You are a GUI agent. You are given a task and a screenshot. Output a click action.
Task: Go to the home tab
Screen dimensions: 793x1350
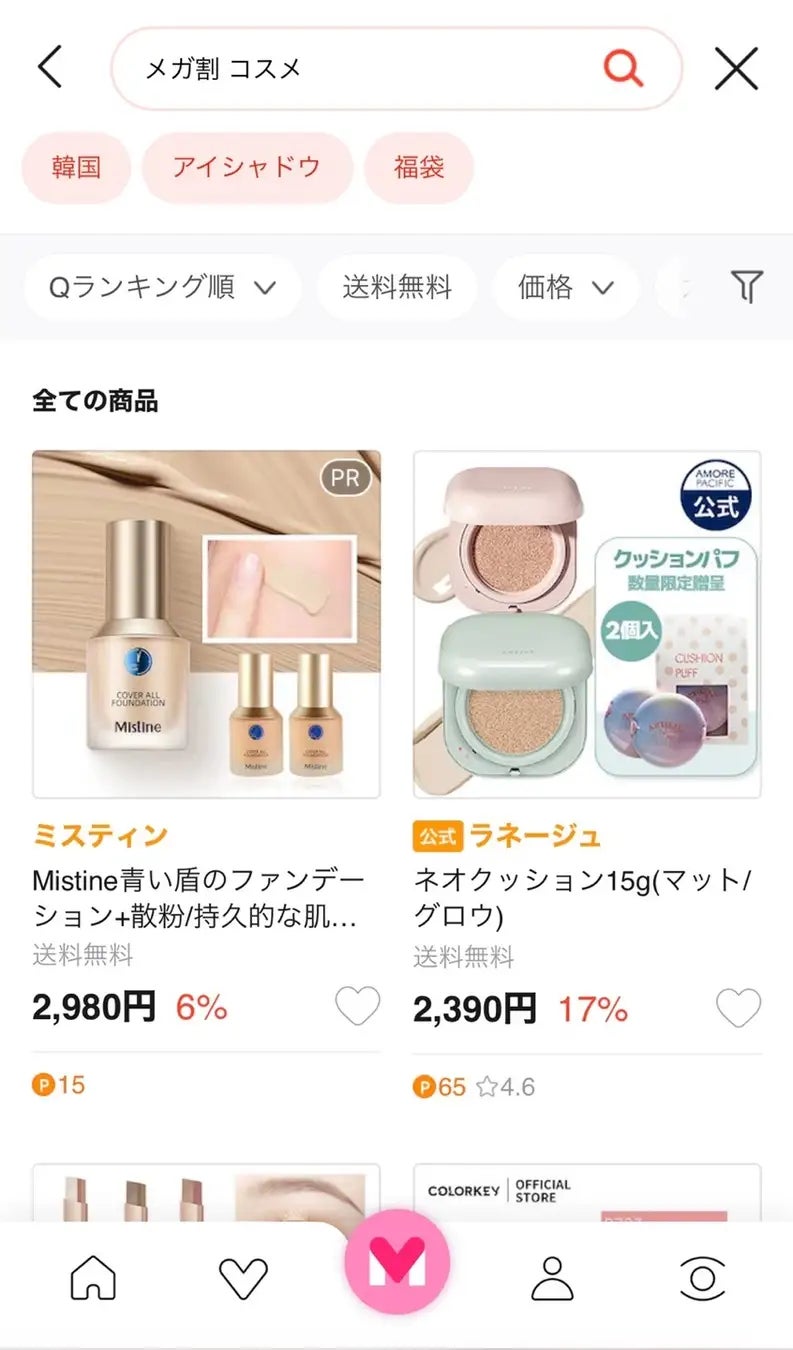[x=93, y=1277]
